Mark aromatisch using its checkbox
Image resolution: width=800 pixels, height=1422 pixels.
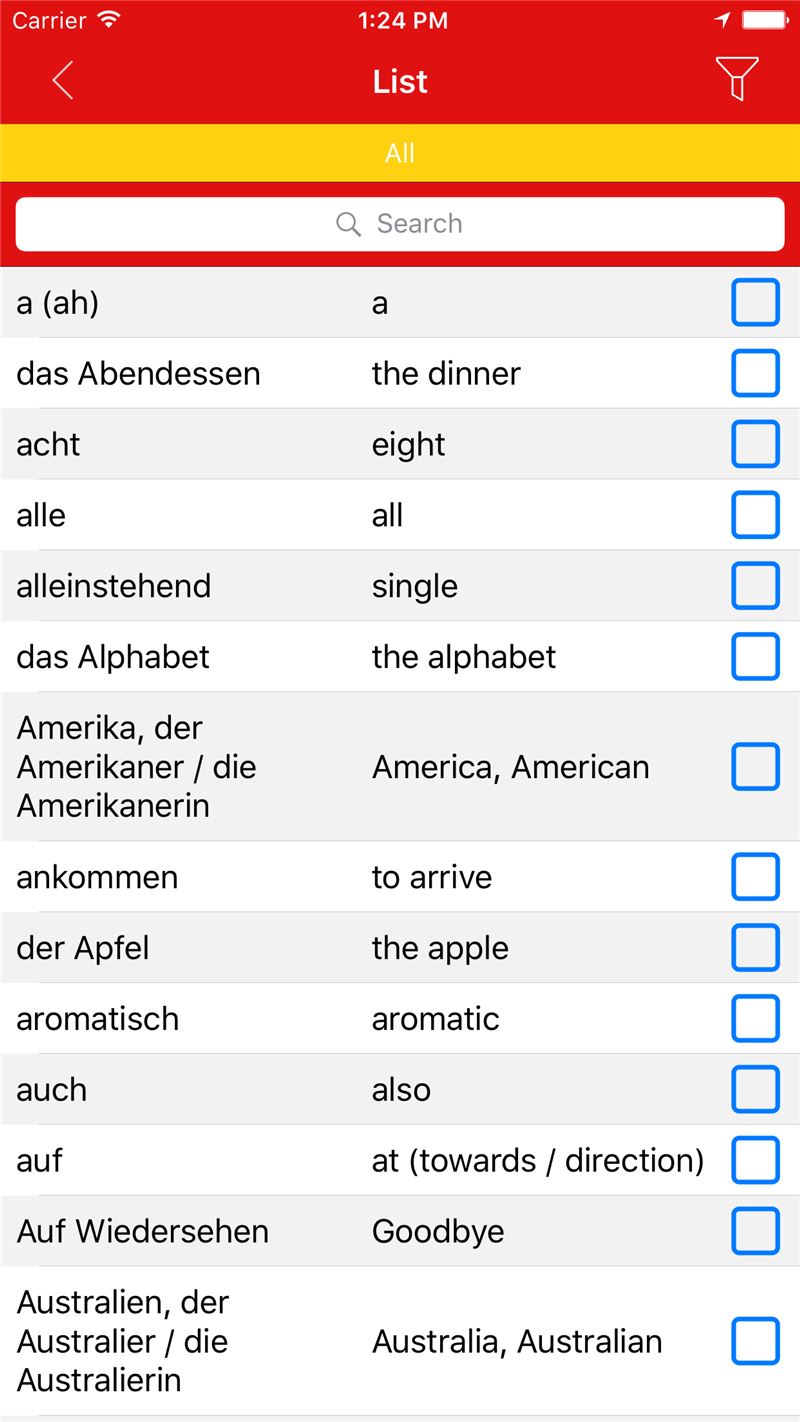tap(756, 1019)
